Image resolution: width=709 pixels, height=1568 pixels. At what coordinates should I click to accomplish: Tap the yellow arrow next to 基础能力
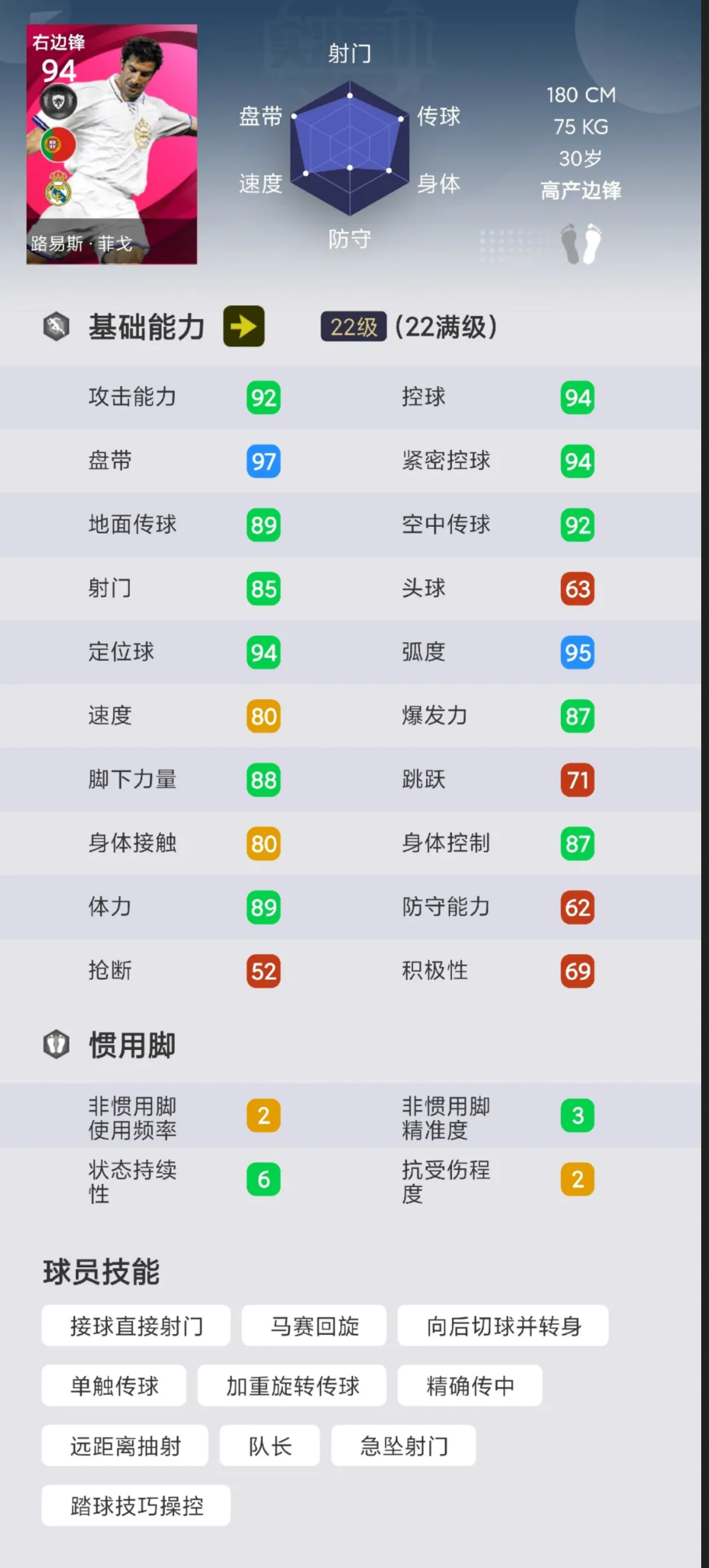tap(244, 326)
